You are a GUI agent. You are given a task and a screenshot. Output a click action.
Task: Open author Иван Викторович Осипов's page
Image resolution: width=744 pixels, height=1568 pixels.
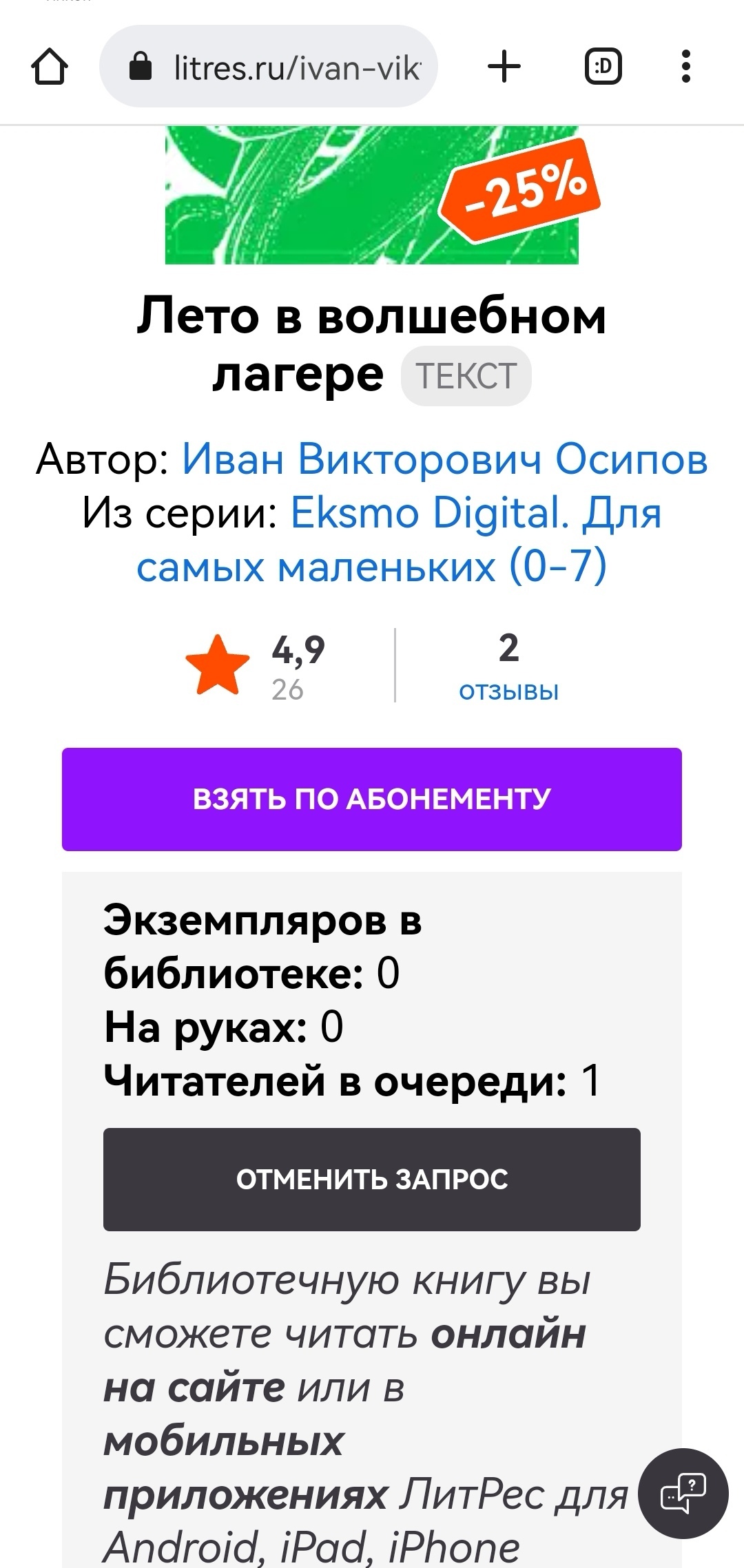click(x=445, y=459)
